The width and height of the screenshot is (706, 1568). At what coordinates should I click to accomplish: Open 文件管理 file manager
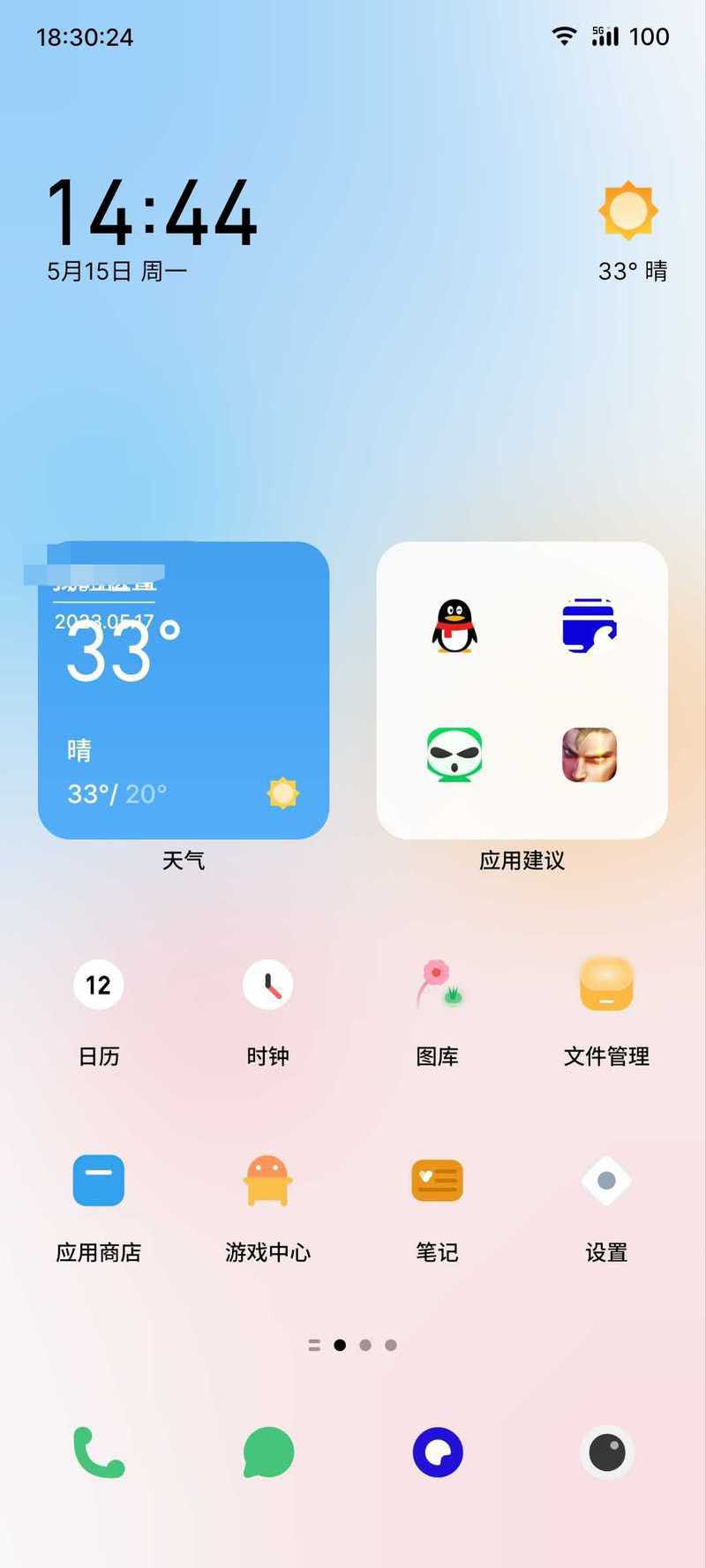(606, 985)
